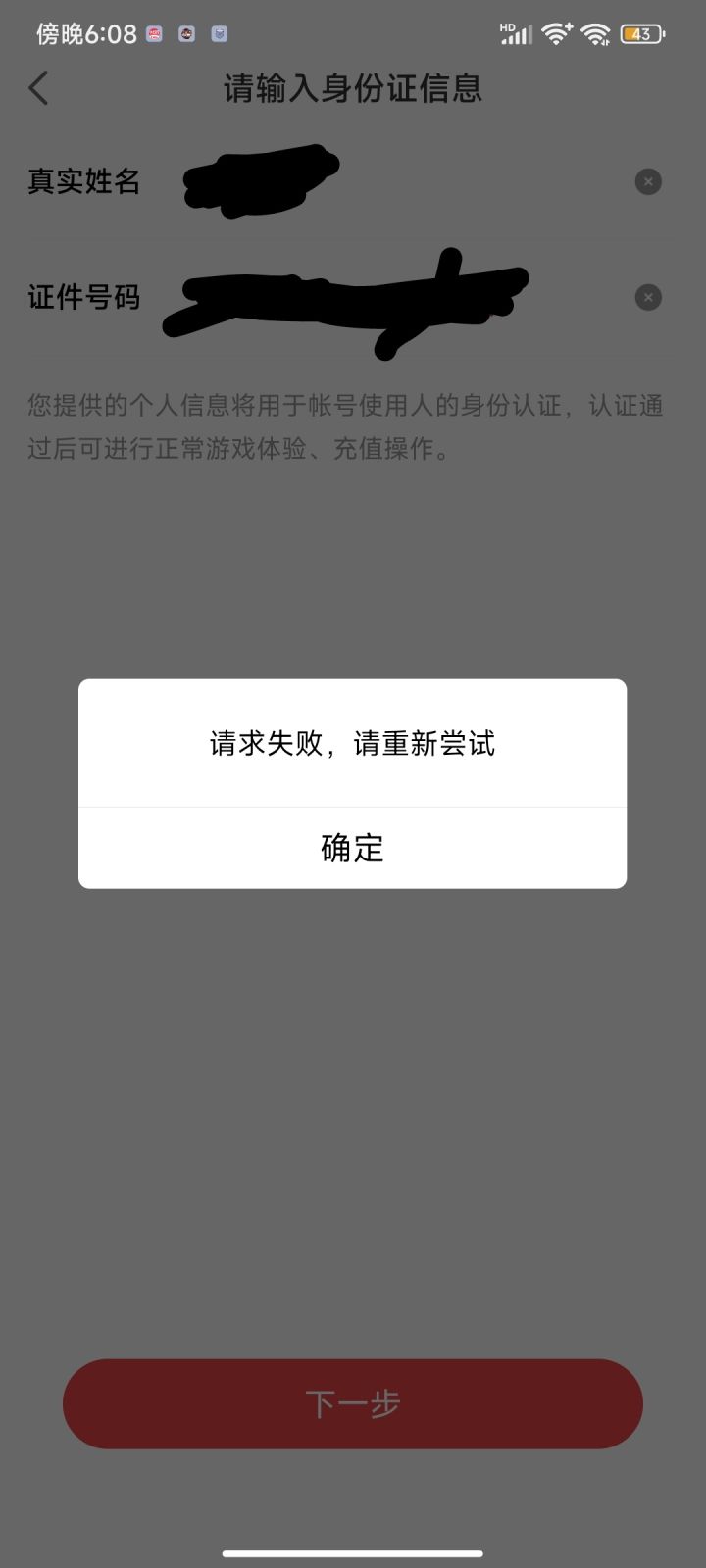The height and width of the screenshot is (1568, 706).
Task: Tap the clear icon beside 真实姓名 field
Action: (x=647, y=181)
